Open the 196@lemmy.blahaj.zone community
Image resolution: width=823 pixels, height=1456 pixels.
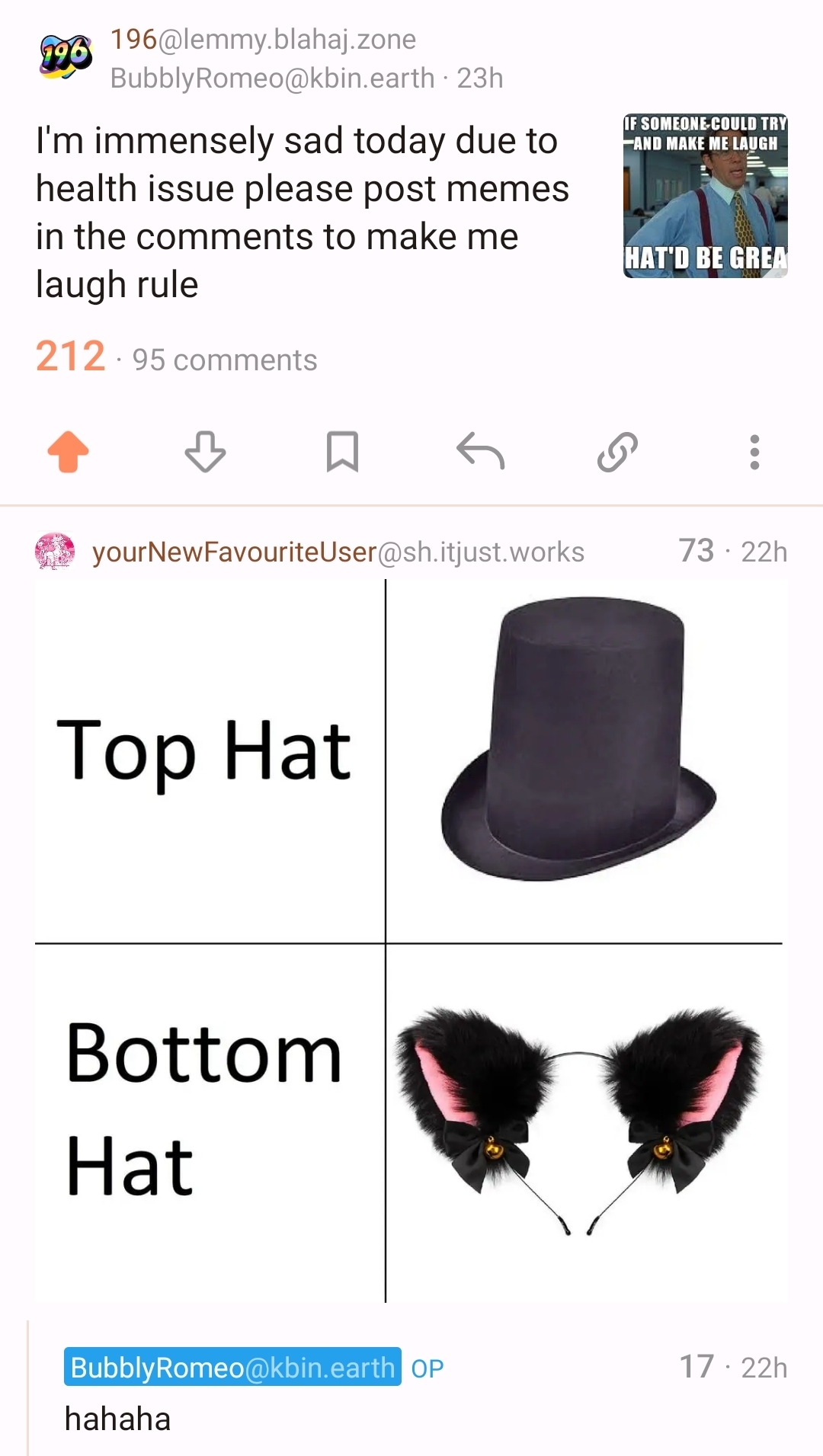[x=263, y=39]
